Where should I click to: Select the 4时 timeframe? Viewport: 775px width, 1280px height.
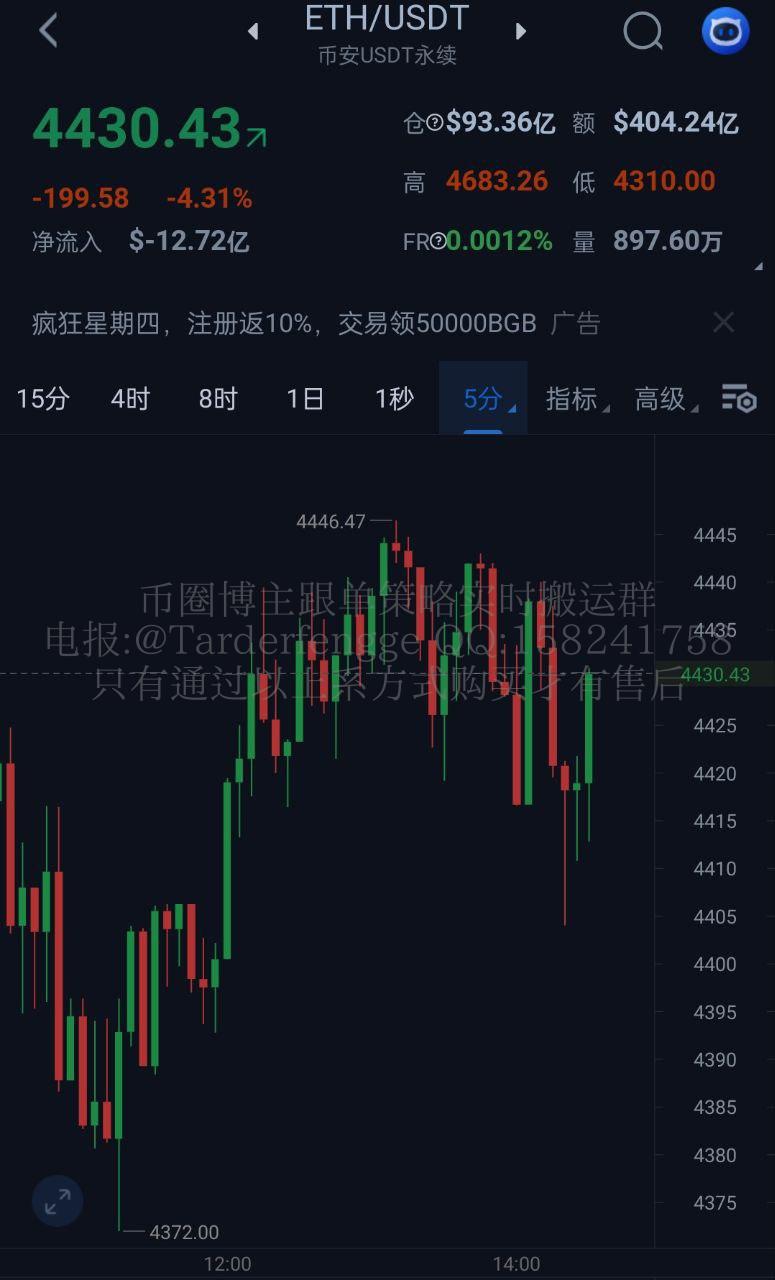point(130,399)
